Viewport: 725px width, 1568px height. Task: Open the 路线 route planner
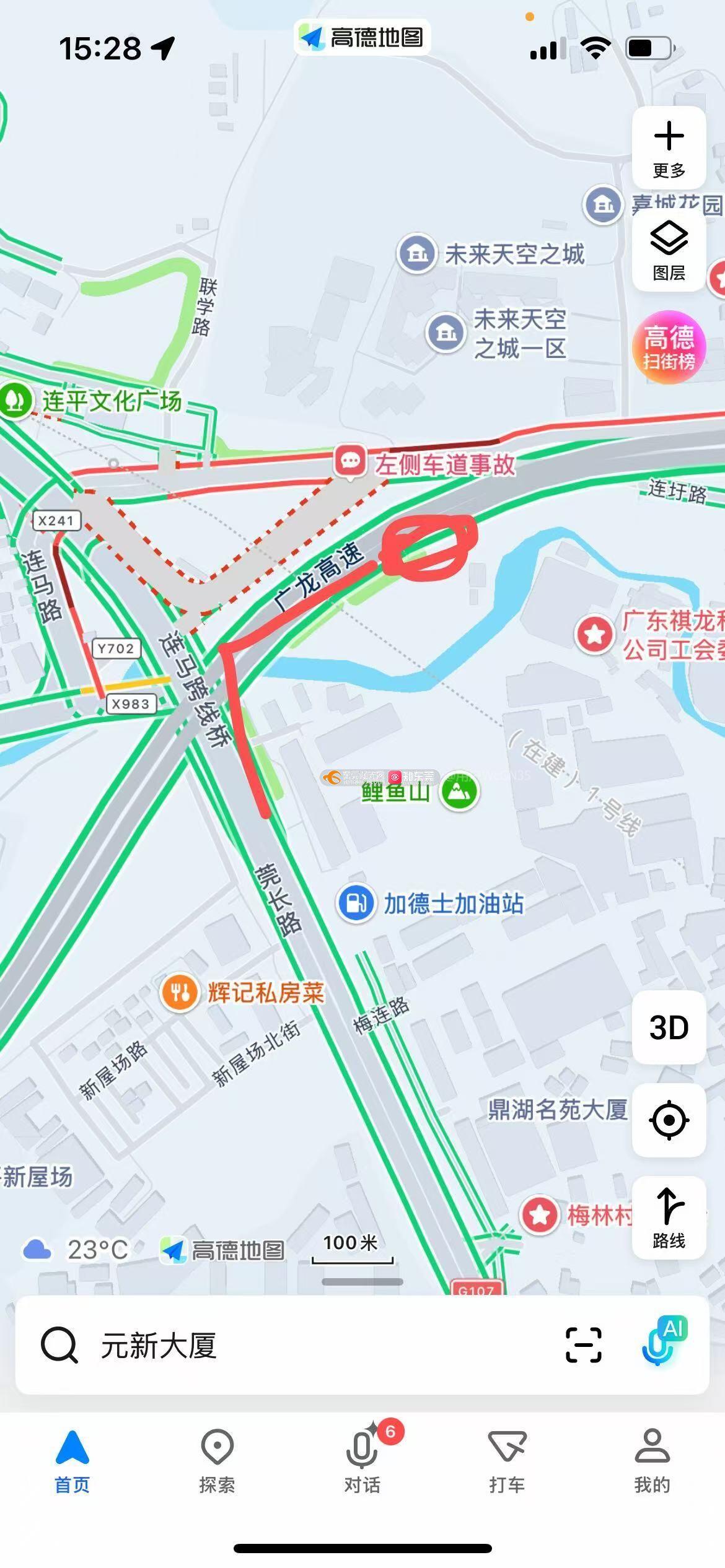[x=669, y=1217]
